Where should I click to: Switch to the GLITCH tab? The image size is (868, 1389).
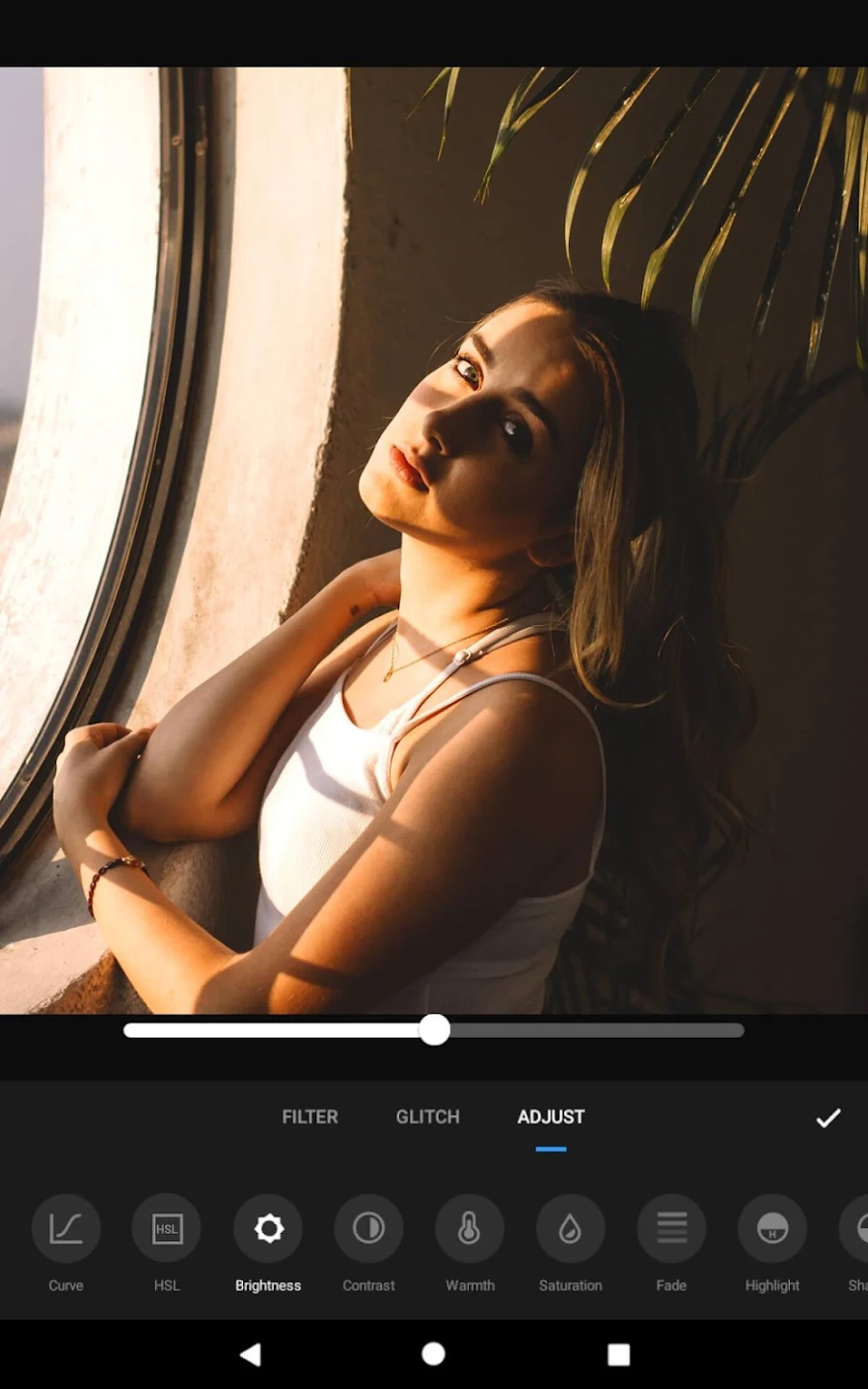tap(427, 1117)
